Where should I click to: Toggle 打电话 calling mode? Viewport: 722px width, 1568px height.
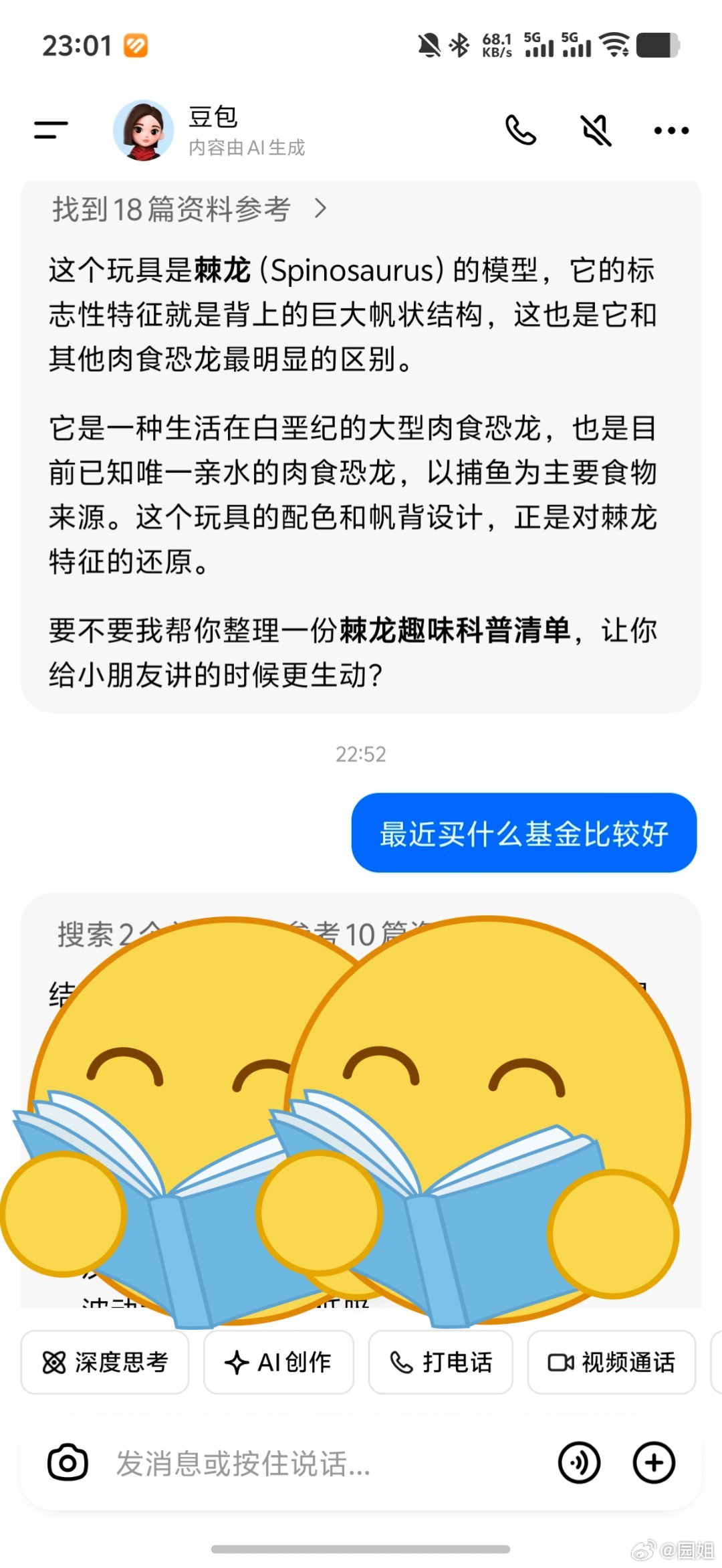click(x=441, y=1363)
